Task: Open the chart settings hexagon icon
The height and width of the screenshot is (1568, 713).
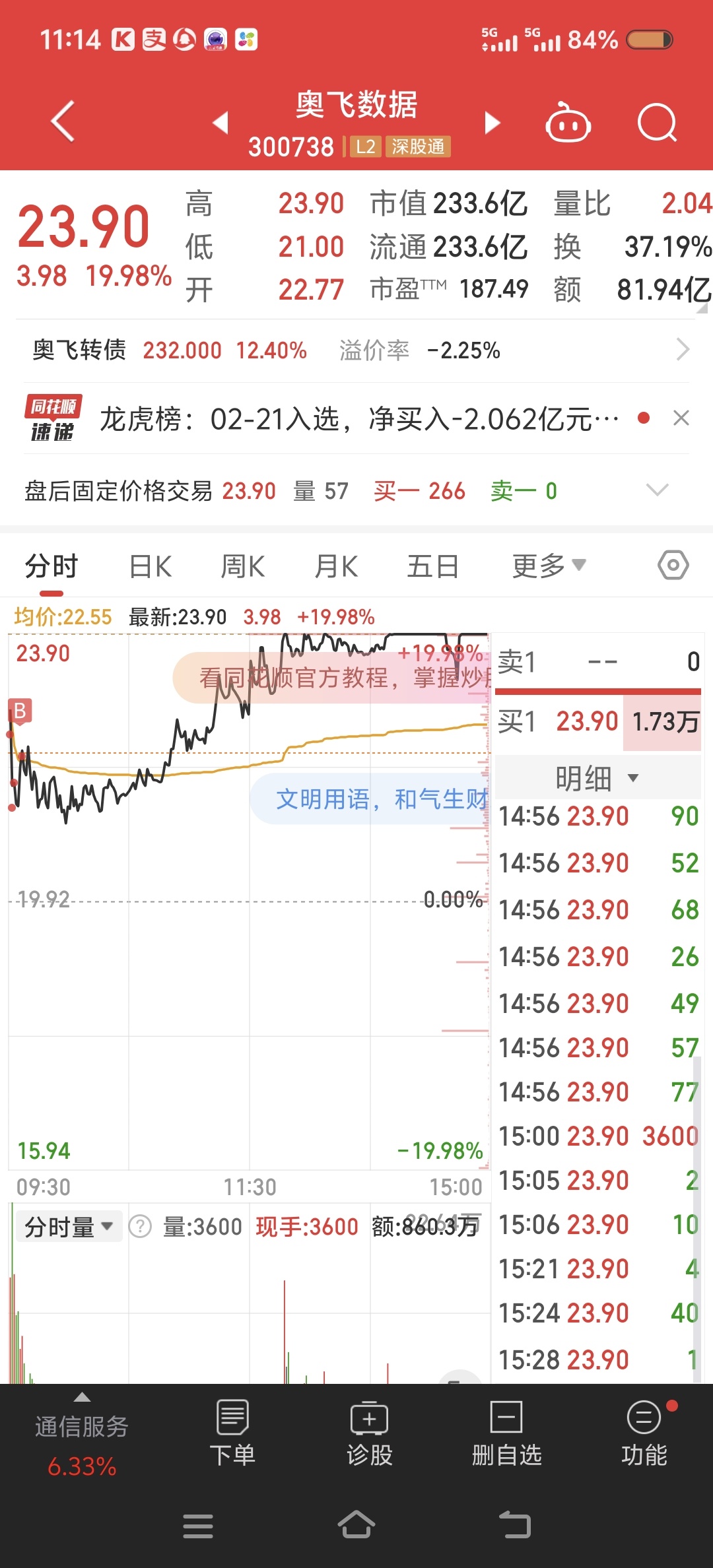Action: [x=673, y=565]
